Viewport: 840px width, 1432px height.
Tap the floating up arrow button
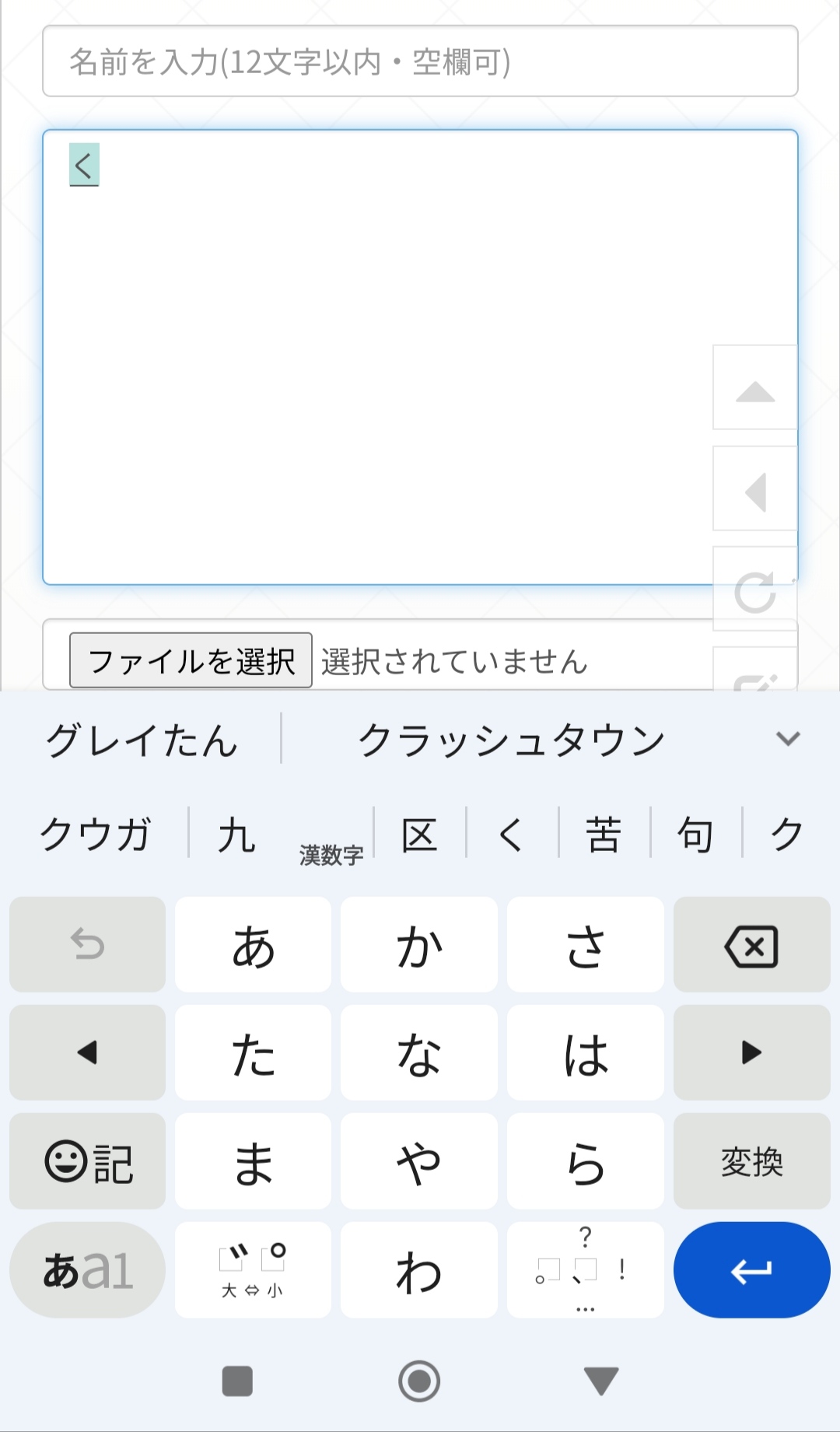[754, 388]
